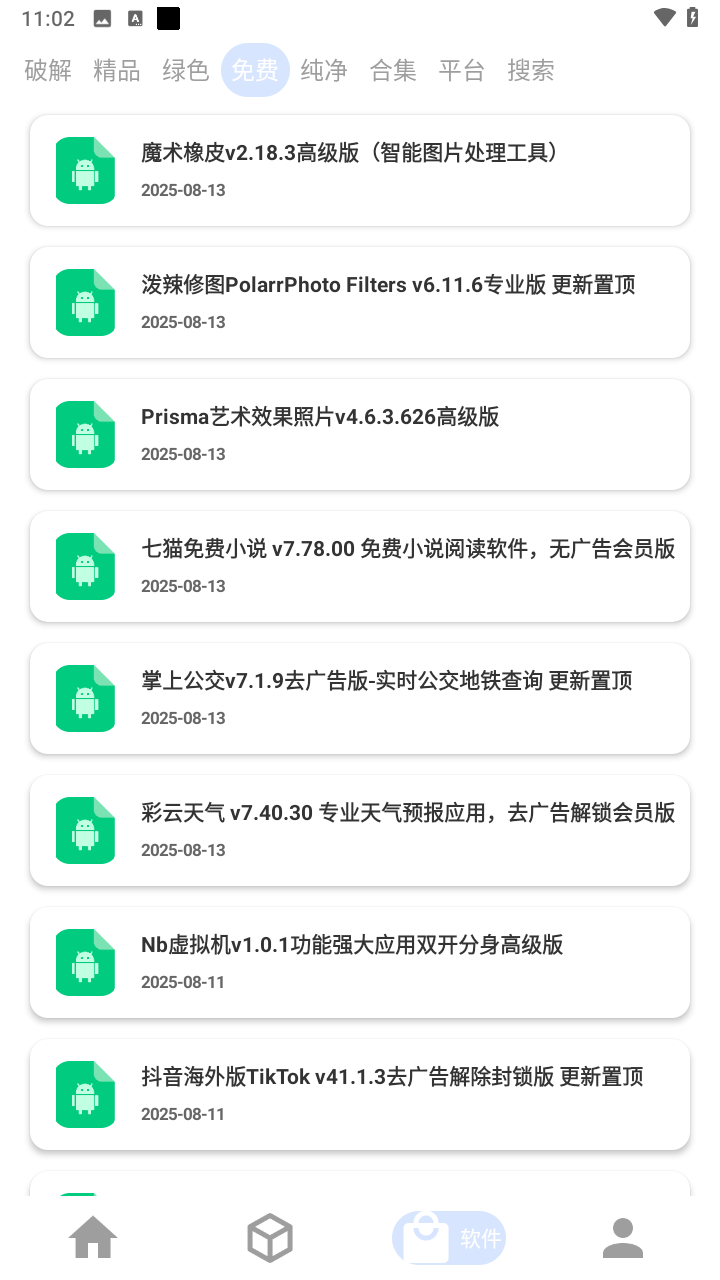Open 七猫免费小说 v7.78.00 card
Image resolution: width=720 pixels, height=1280 pixels.
click(x=360, y=566)
